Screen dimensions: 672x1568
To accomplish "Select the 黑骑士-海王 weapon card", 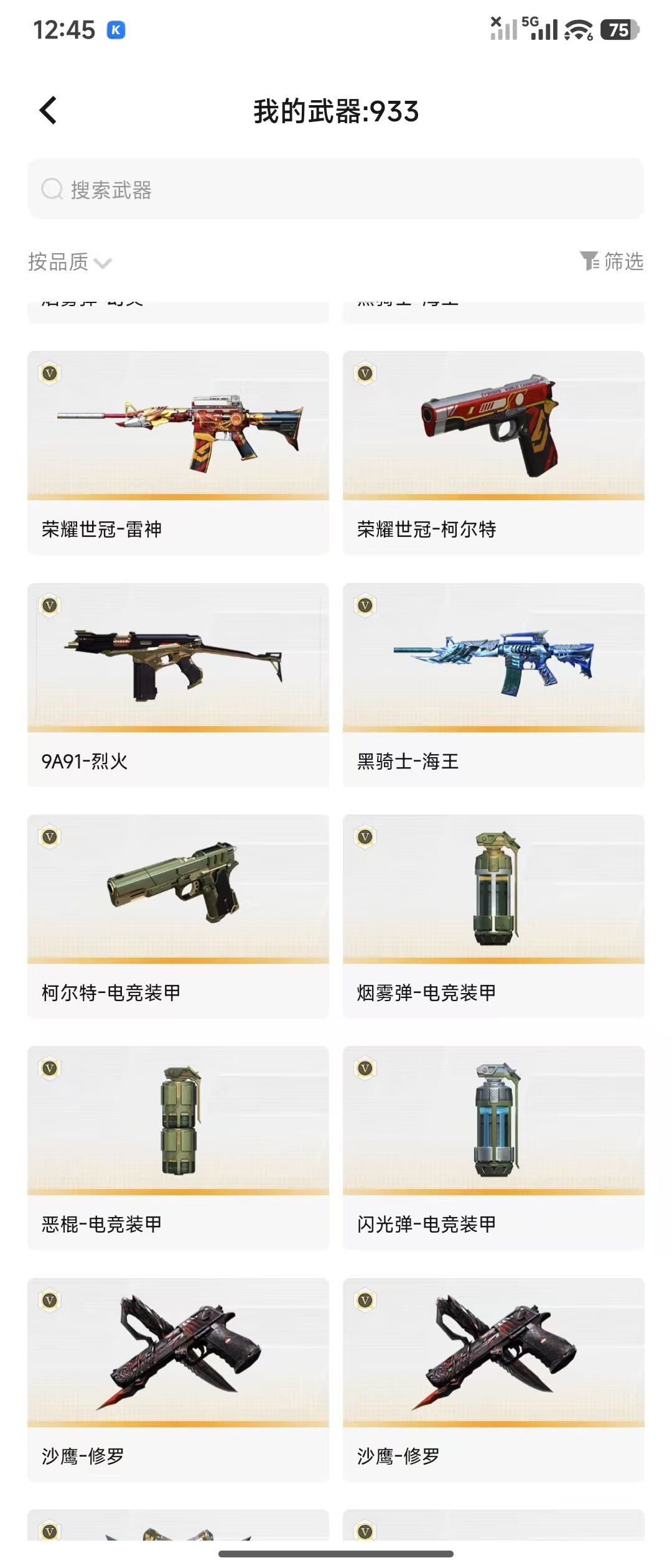I will [493, 683].
